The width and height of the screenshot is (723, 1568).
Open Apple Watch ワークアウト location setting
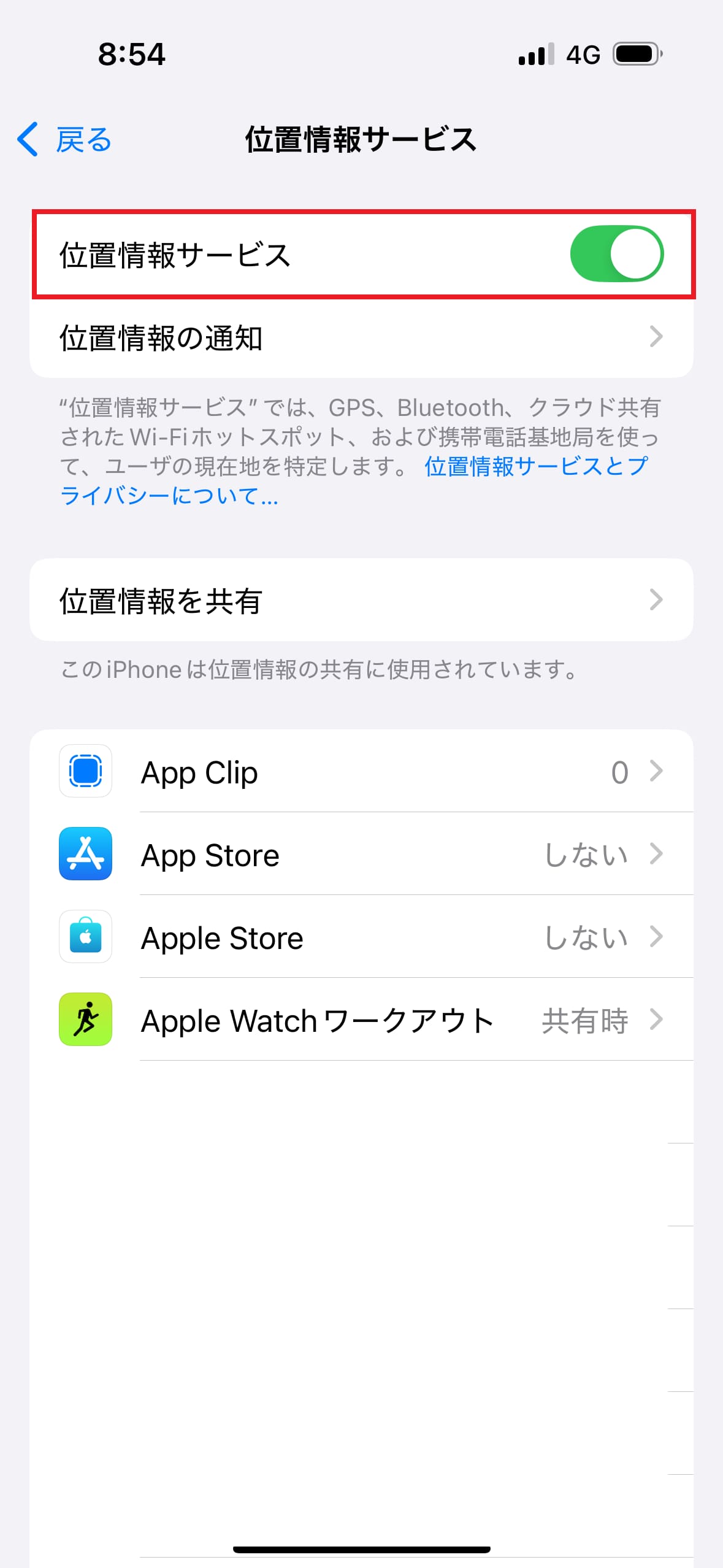(361, 1020)
